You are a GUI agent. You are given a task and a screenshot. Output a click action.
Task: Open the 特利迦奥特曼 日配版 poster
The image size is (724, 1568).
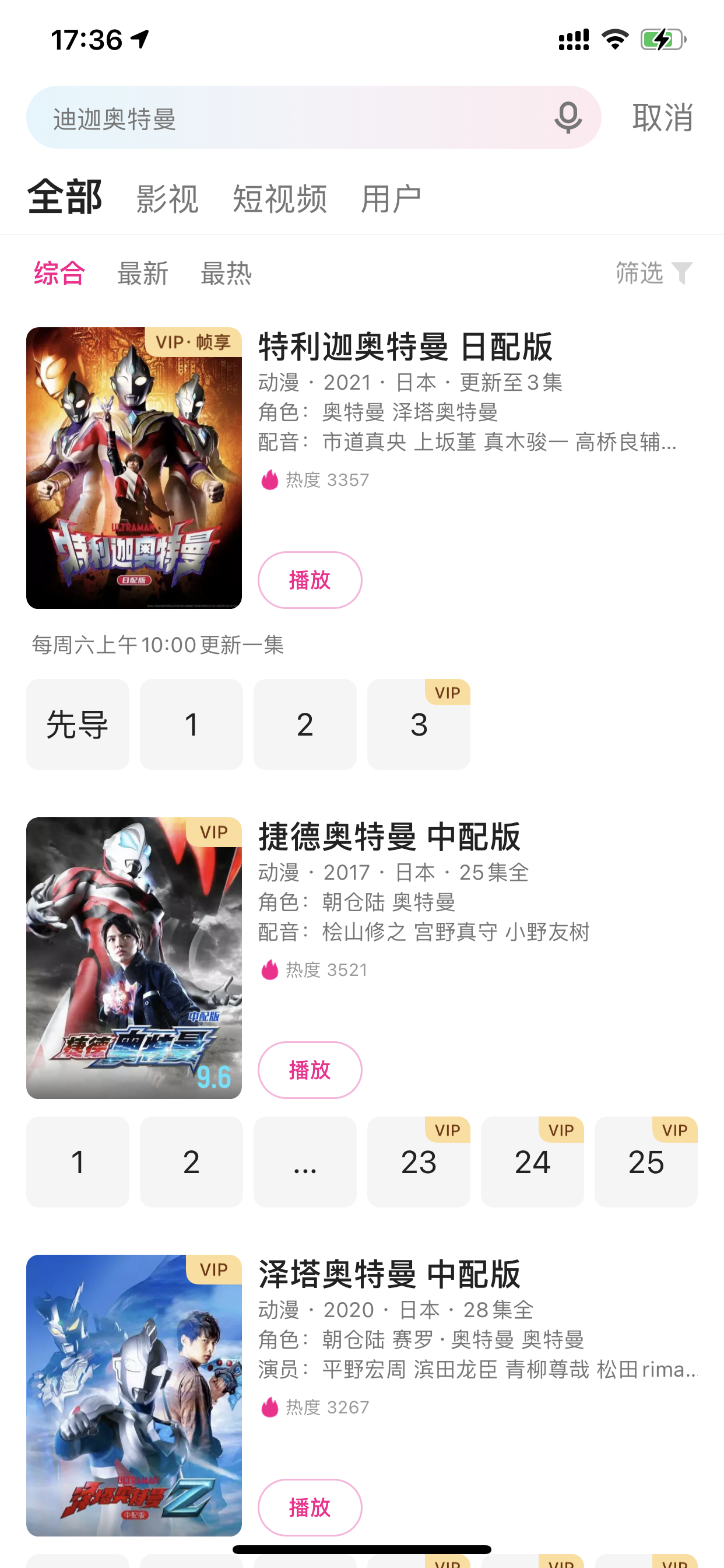tap(134, 468)
